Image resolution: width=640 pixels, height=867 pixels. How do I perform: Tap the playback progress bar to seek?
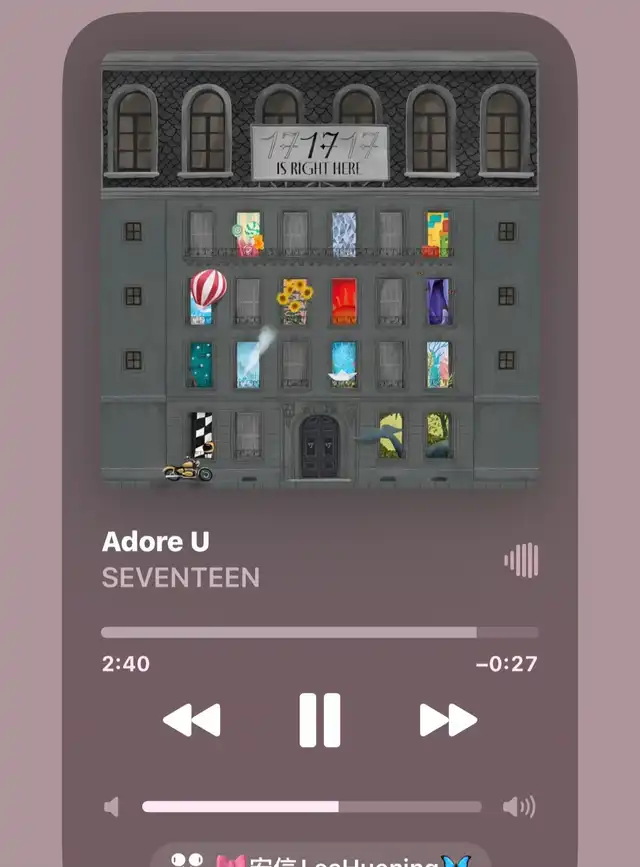pos(320,633)
